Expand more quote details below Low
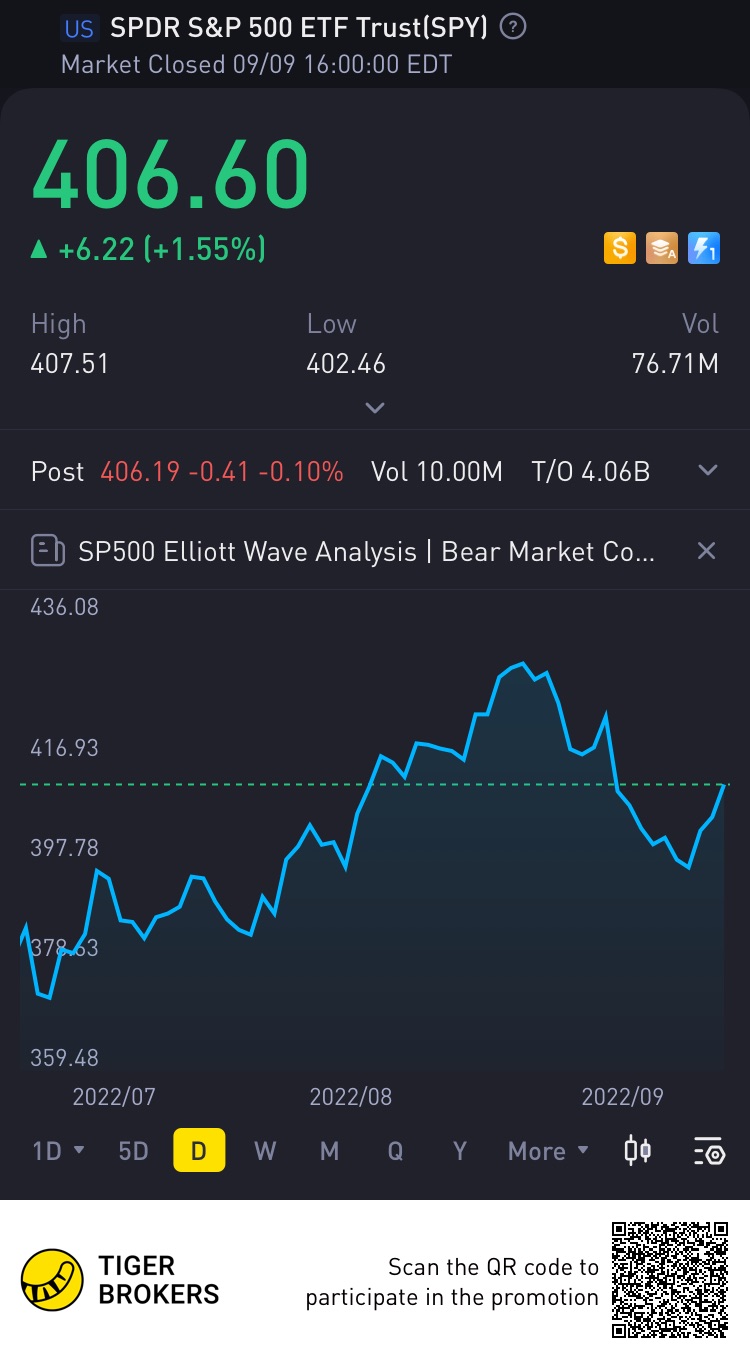 tap(375, 408)
